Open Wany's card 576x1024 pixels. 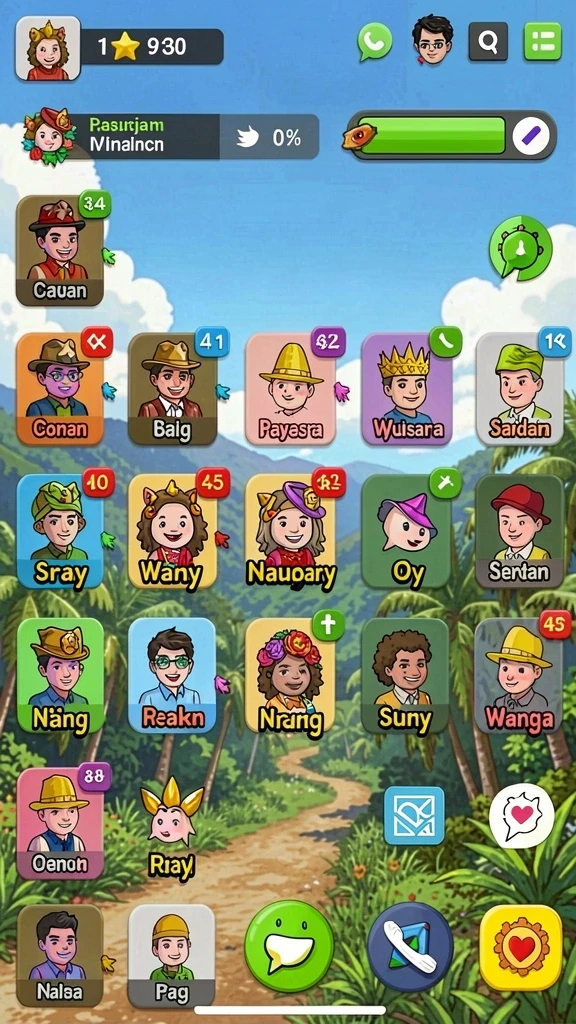tap(172, 531)
